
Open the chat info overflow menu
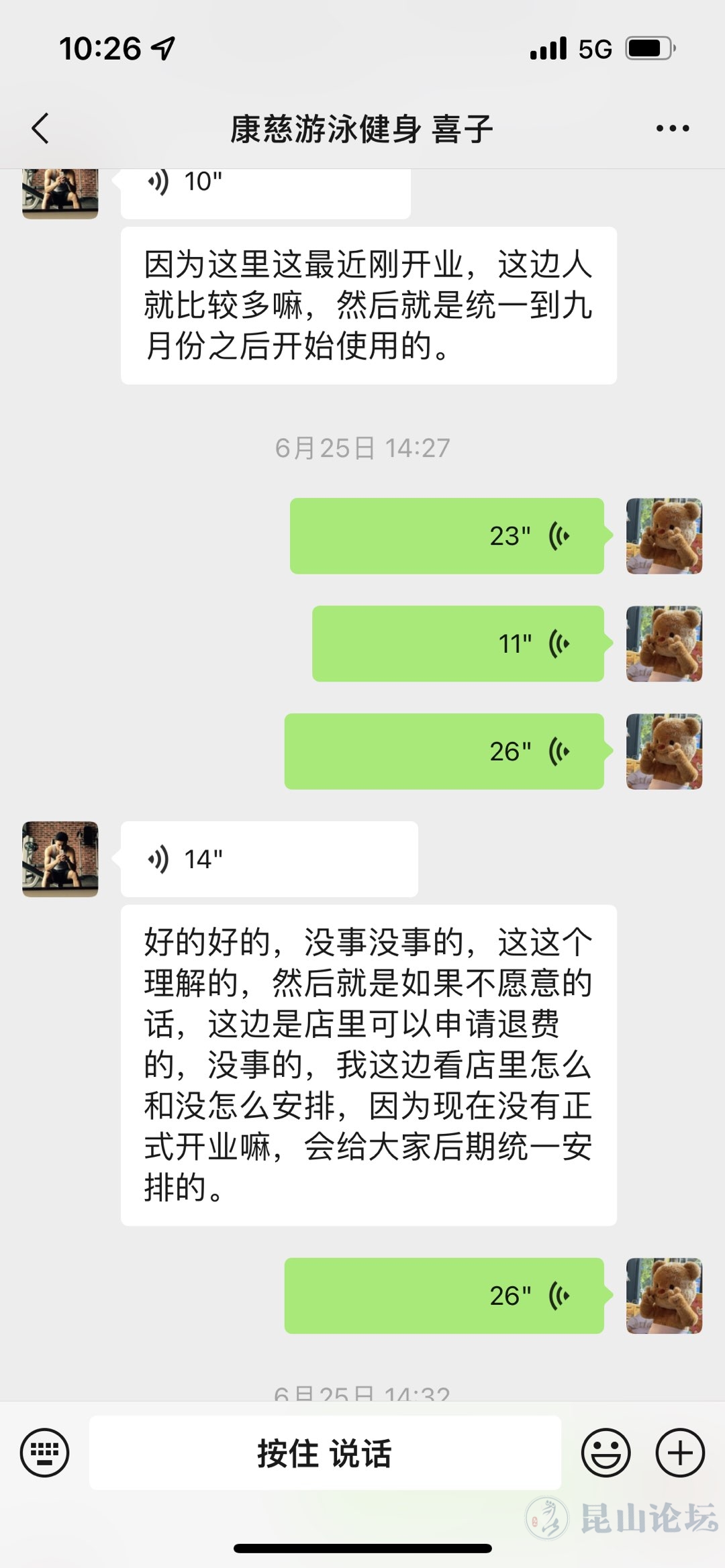[x=673, y=128]
